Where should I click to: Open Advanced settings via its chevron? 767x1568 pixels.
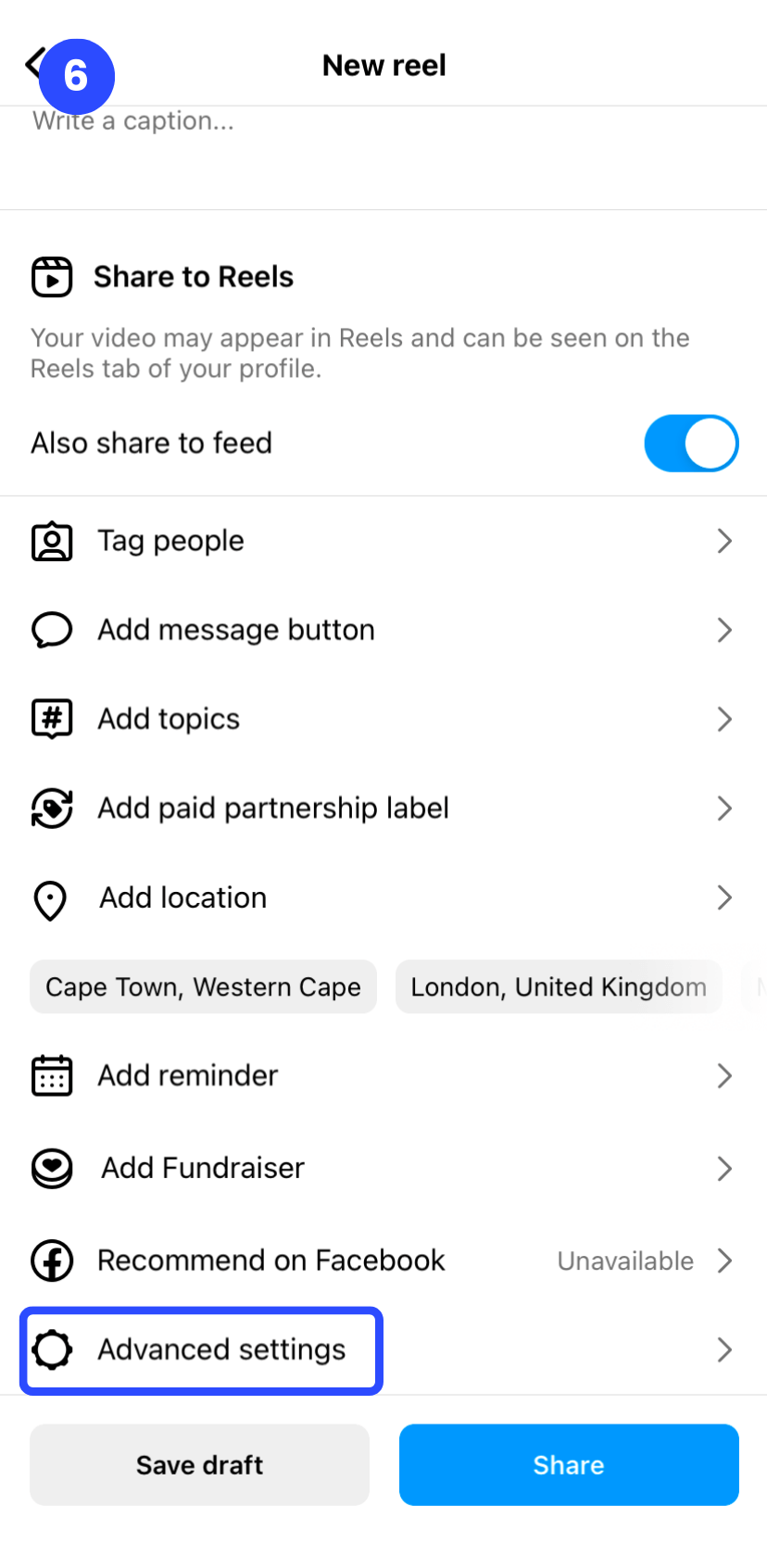725,1350
